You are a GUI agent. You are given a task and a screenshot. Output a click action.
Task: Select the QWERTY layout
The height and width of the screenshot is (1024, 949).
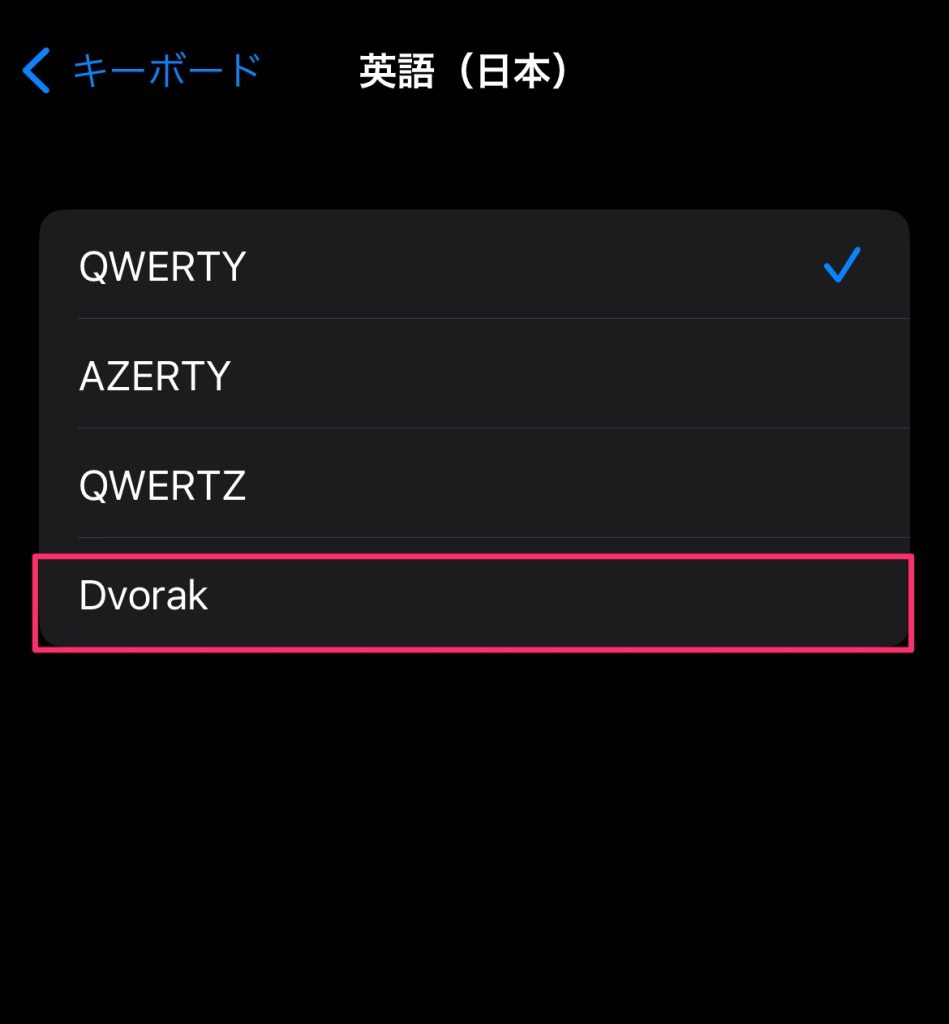tap(474, 266)
